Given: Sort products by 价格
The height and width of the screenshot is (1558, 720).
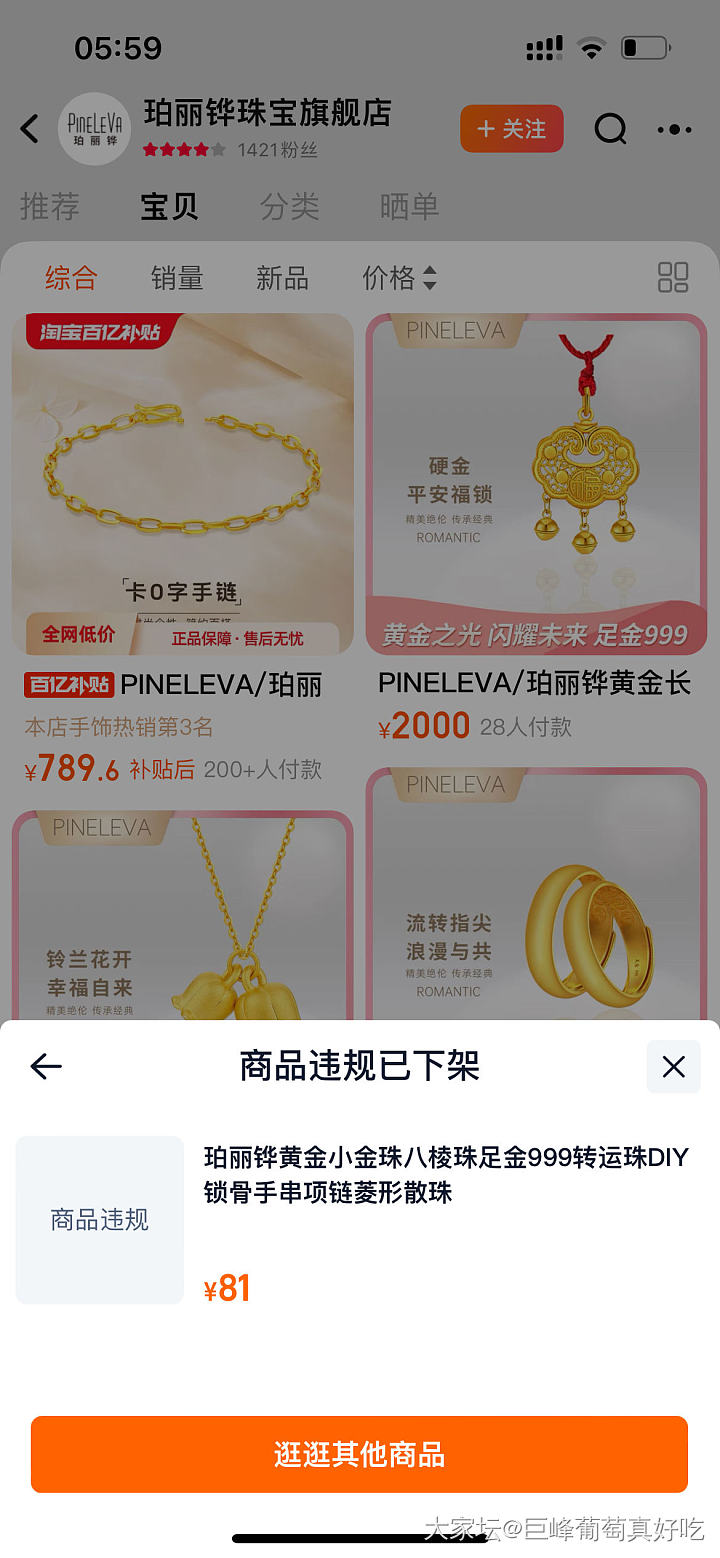Looking at the screenshot, I should coord(399,278).
